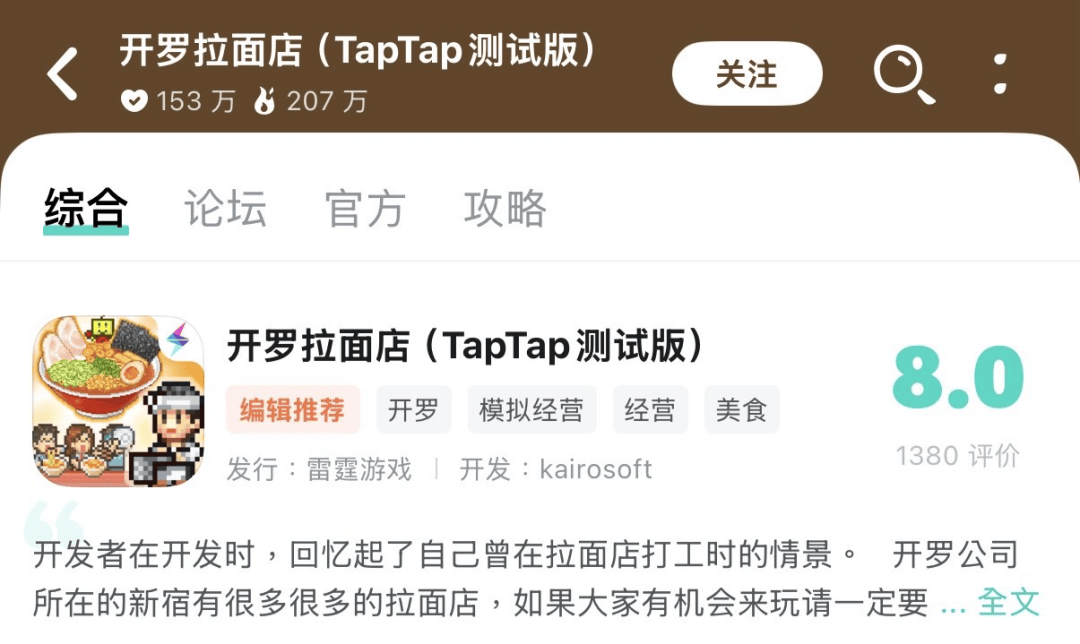
Task: Switch to the 综合 tab
Action: pos(86,209)
